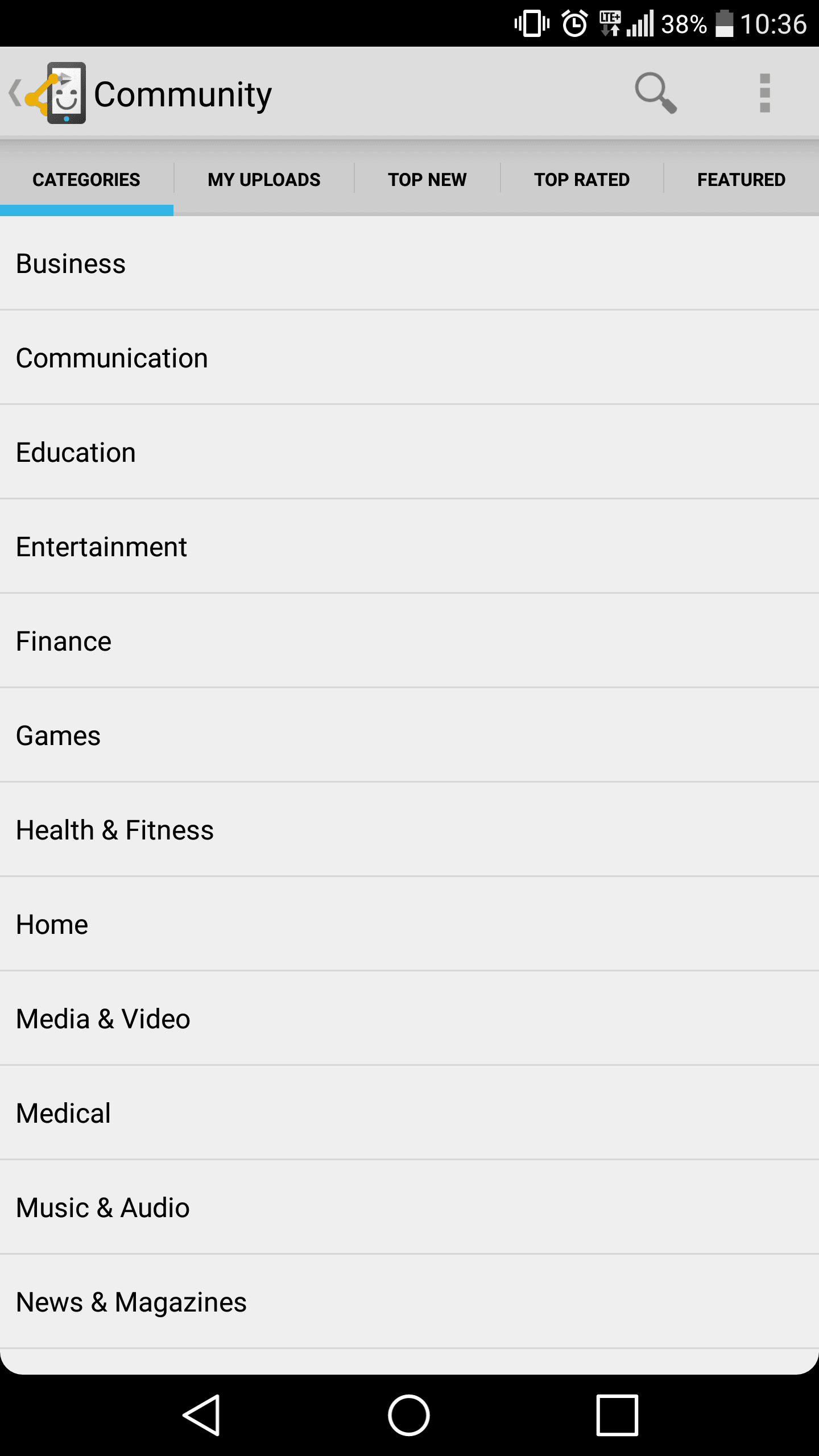
Task: Open the Communication category
Action: (409, 358)
